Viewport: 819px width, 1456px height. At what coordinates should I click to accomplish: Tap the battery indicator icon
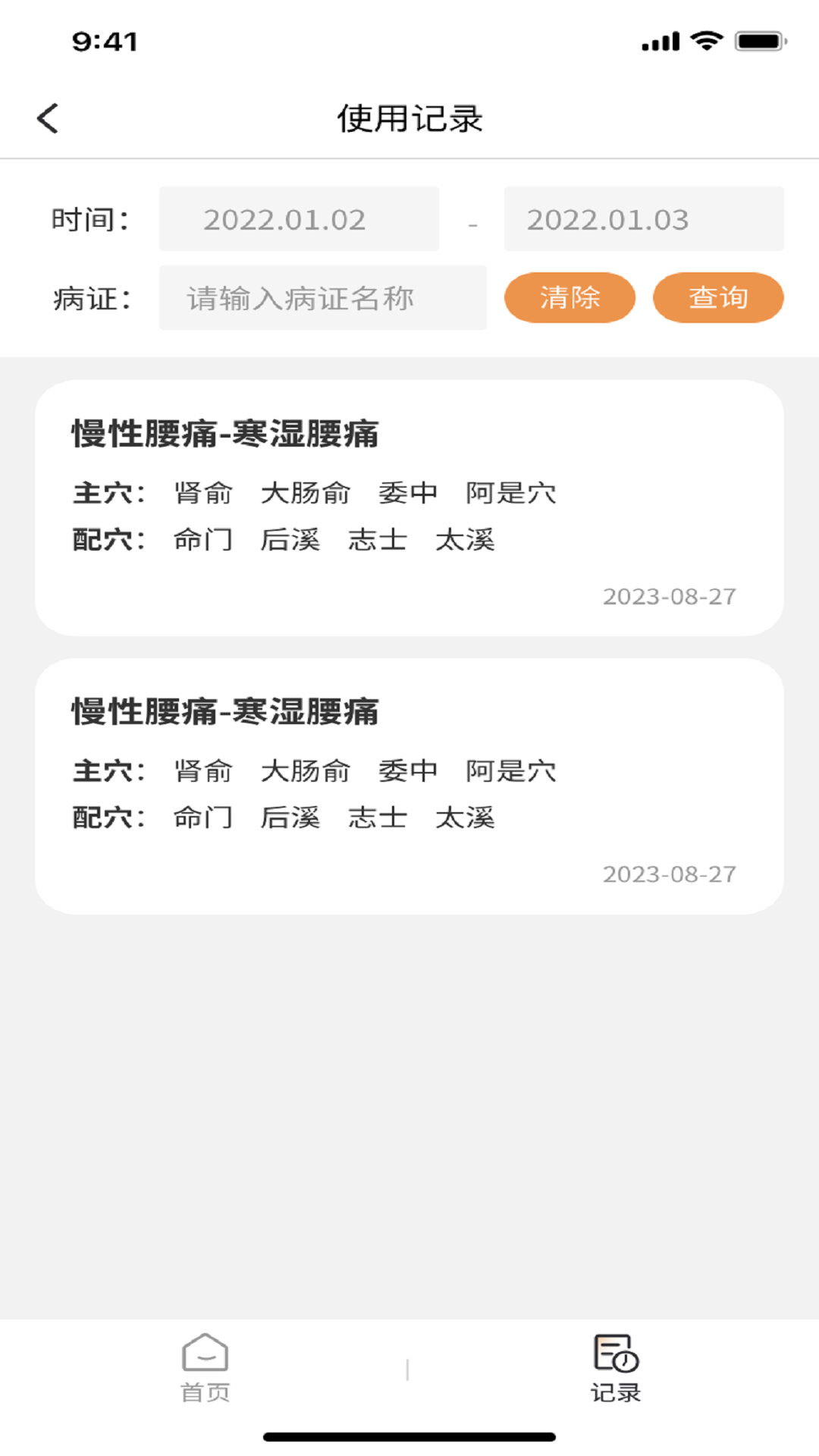click(x=758, y=42)
